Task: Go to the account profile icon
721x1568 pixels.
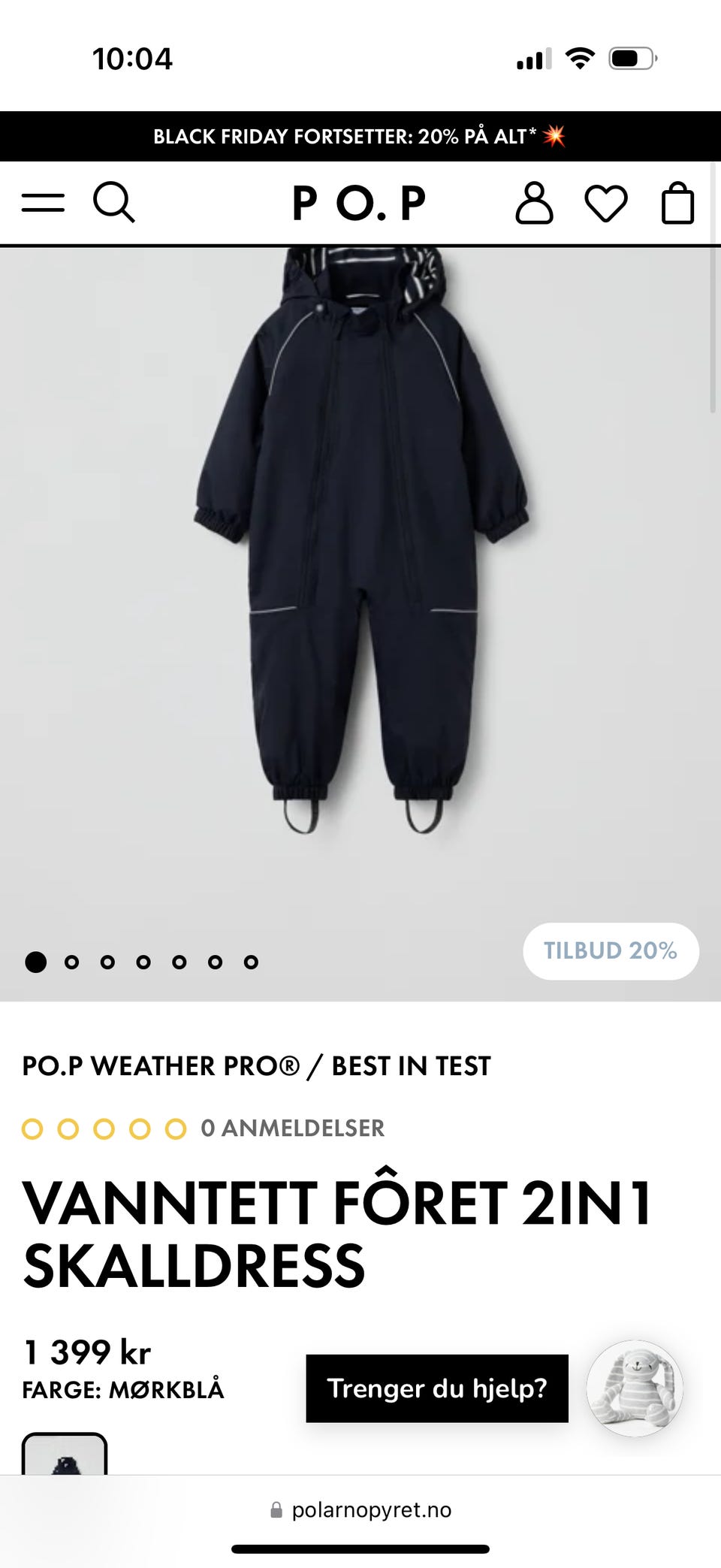Action: (534, 203)
